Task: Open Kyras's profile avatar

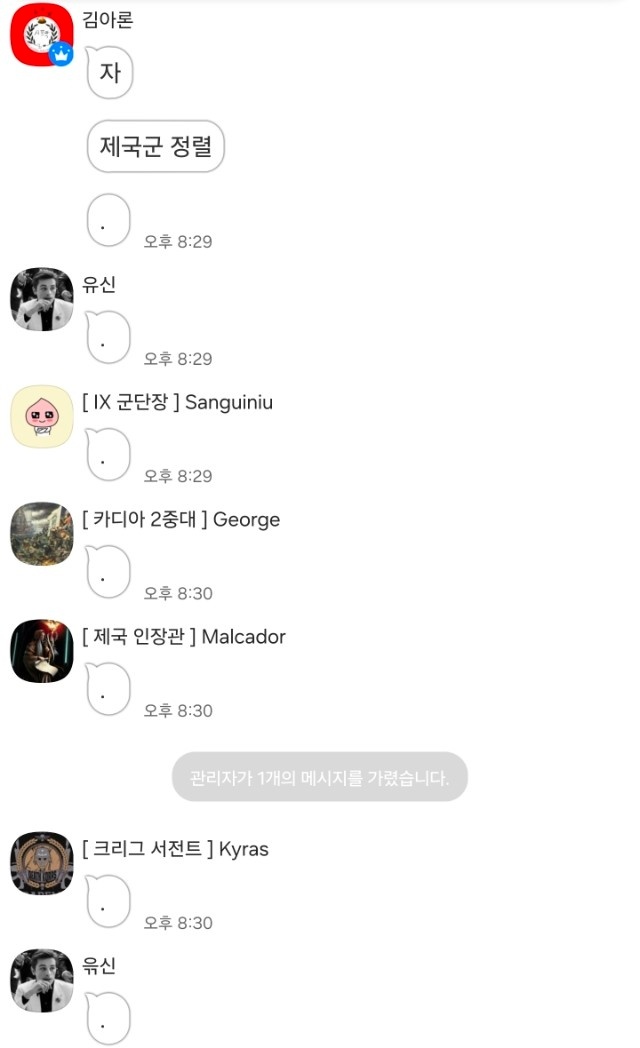Action: 41,864
